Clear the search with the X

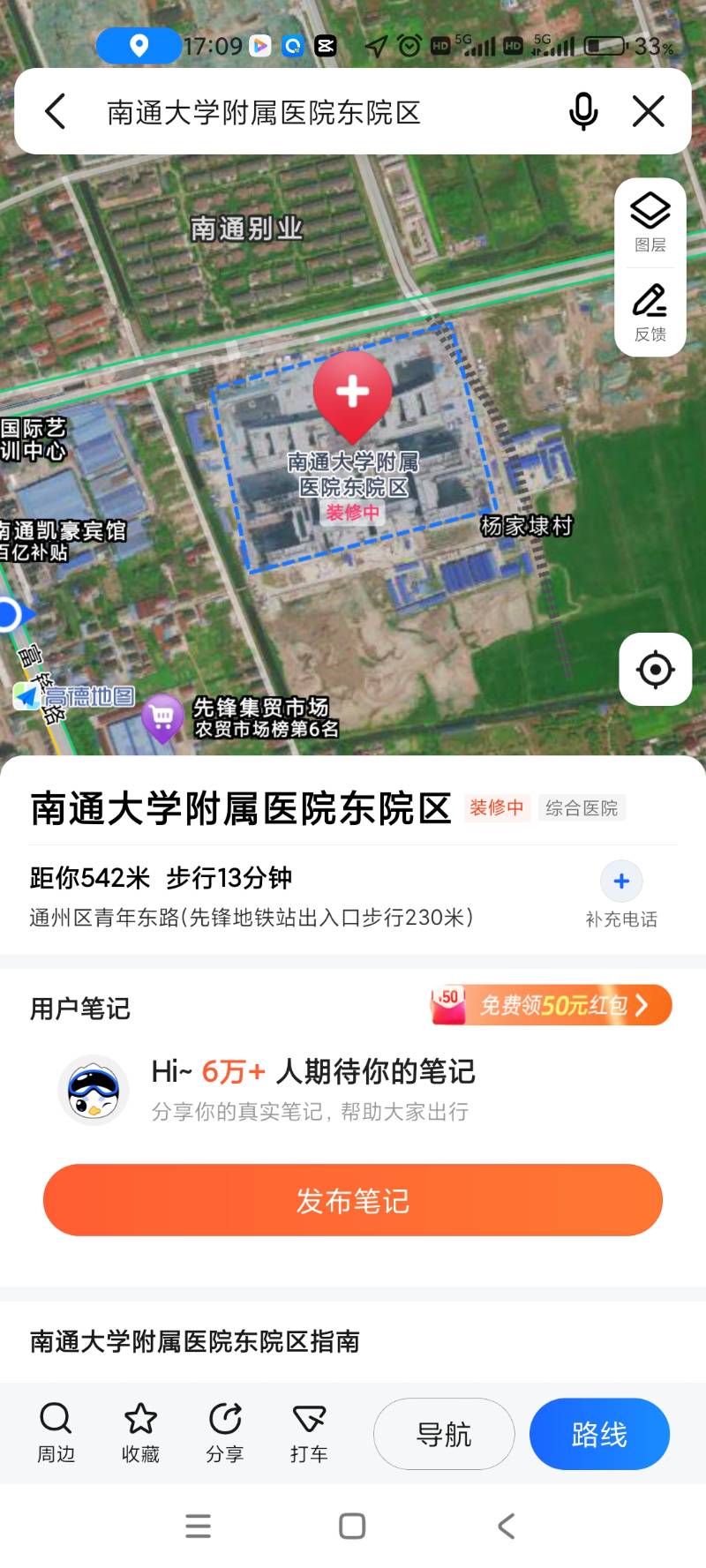point(649,112)
